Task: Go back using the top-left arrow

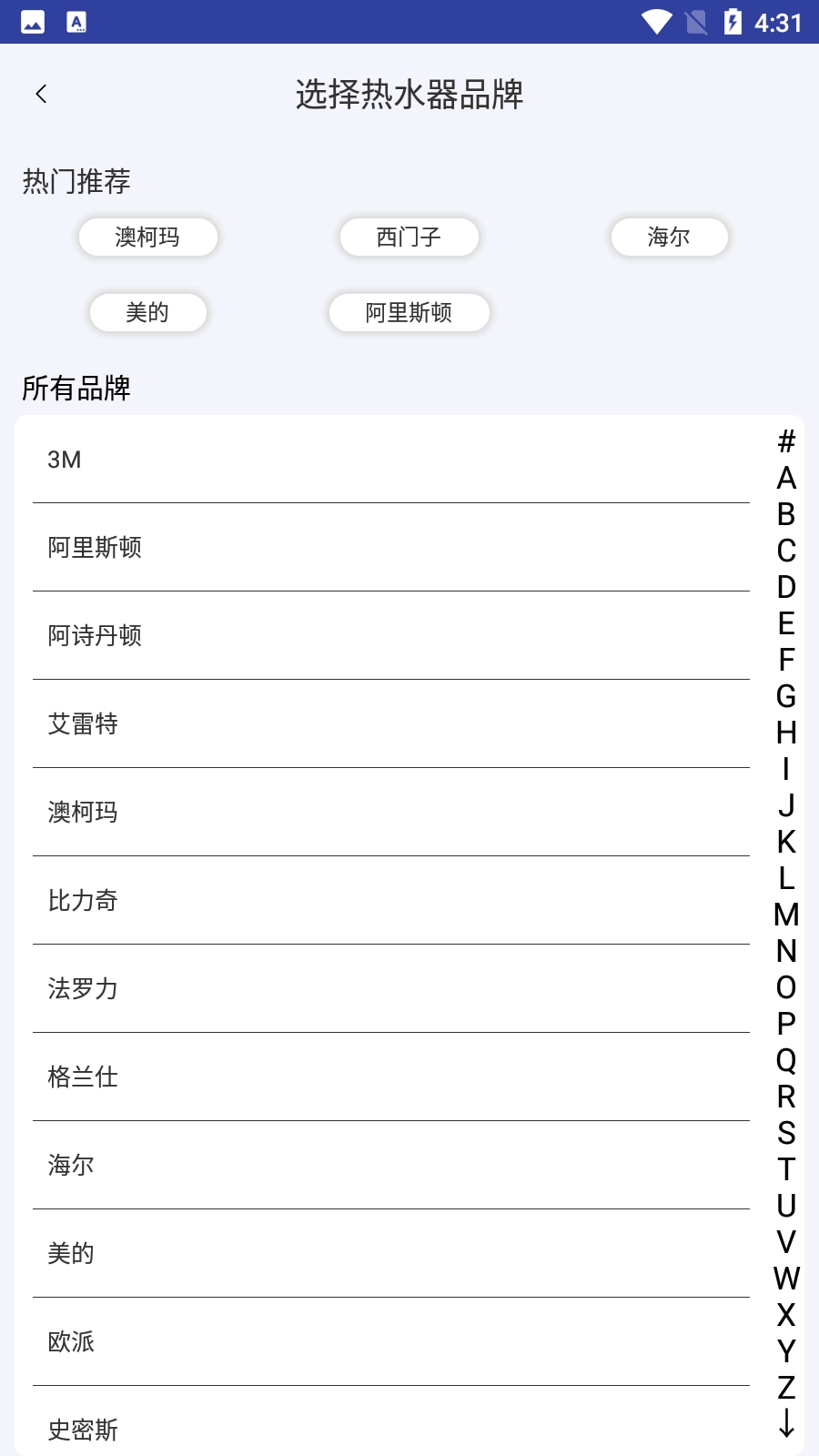Action: coord(41,94)
